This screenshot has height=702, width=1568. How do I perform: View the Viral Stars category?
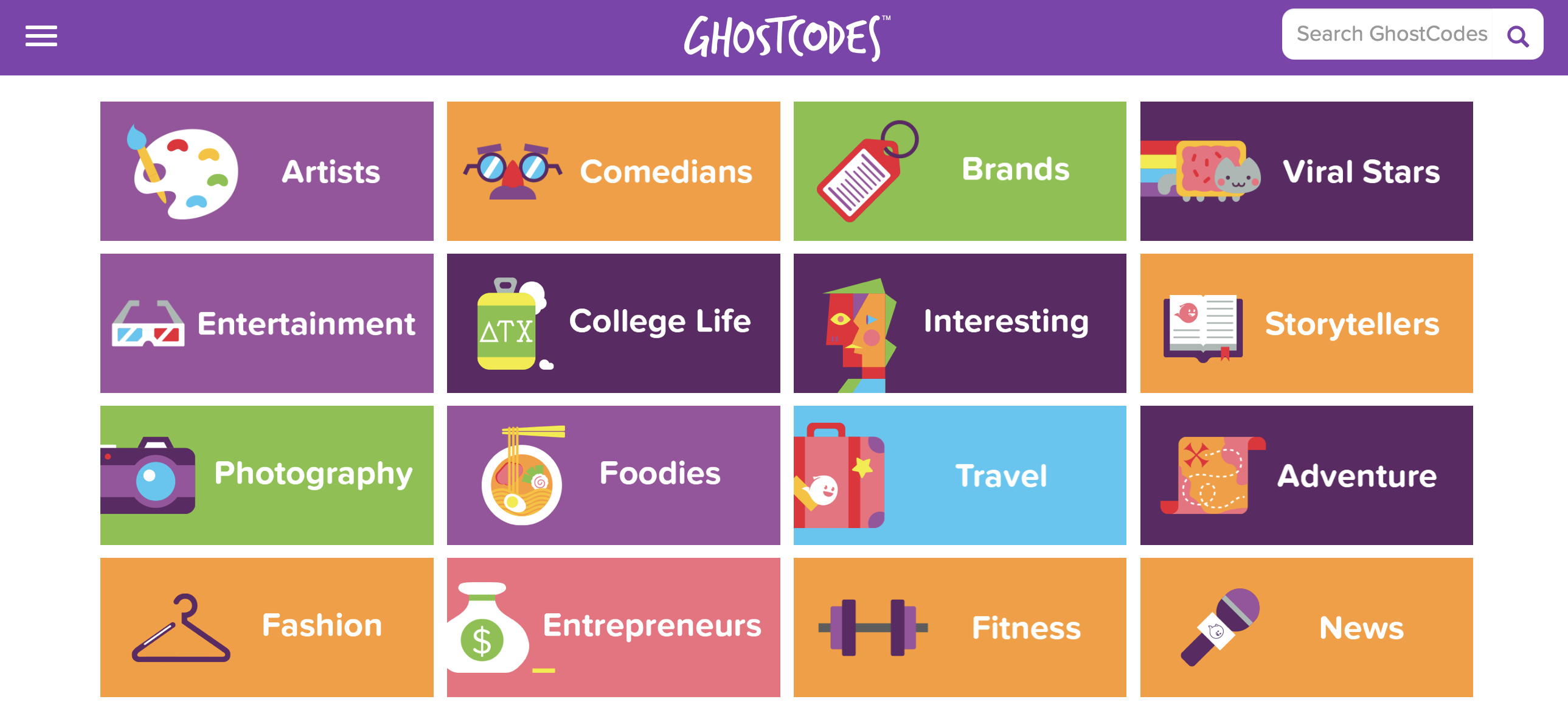click(x=1306, y=171)
